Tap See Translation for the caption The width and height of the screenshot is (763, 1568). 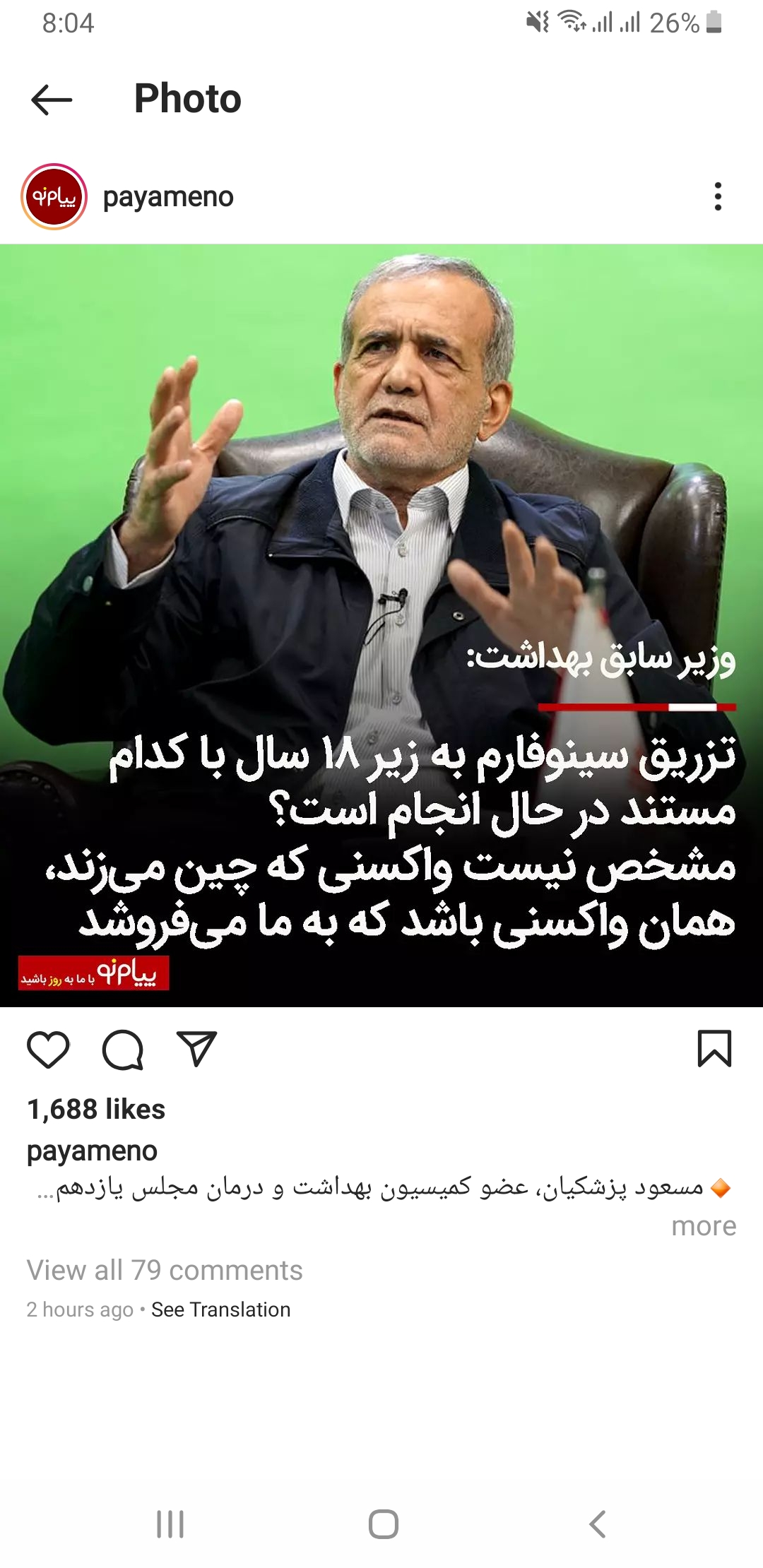[220, 1309]
